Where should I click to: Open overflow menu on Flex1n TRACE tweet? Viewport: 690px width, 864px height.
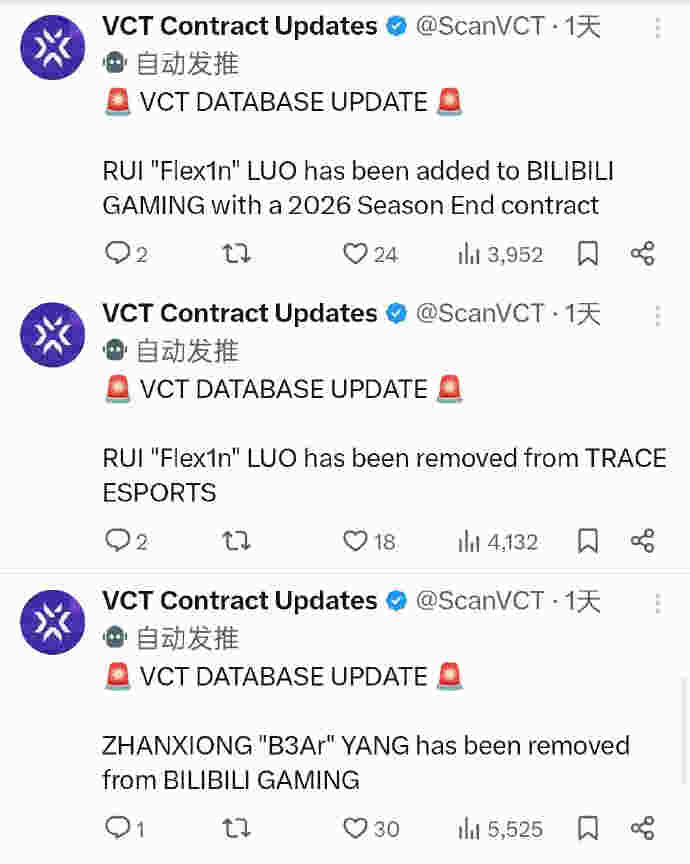pyautogui.click(x=657, y=315)
